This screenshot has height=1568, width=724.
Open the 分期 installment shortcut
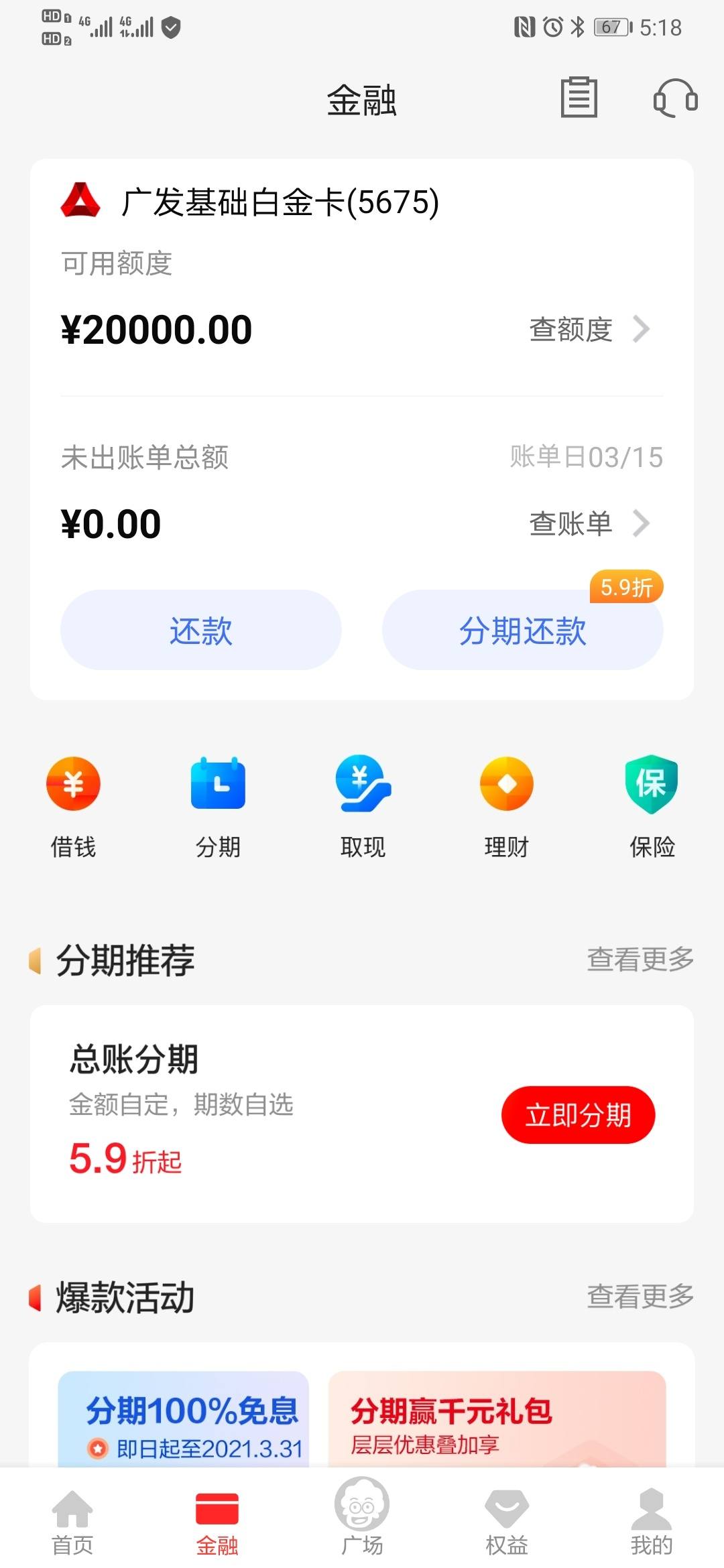tap(218, 807)
